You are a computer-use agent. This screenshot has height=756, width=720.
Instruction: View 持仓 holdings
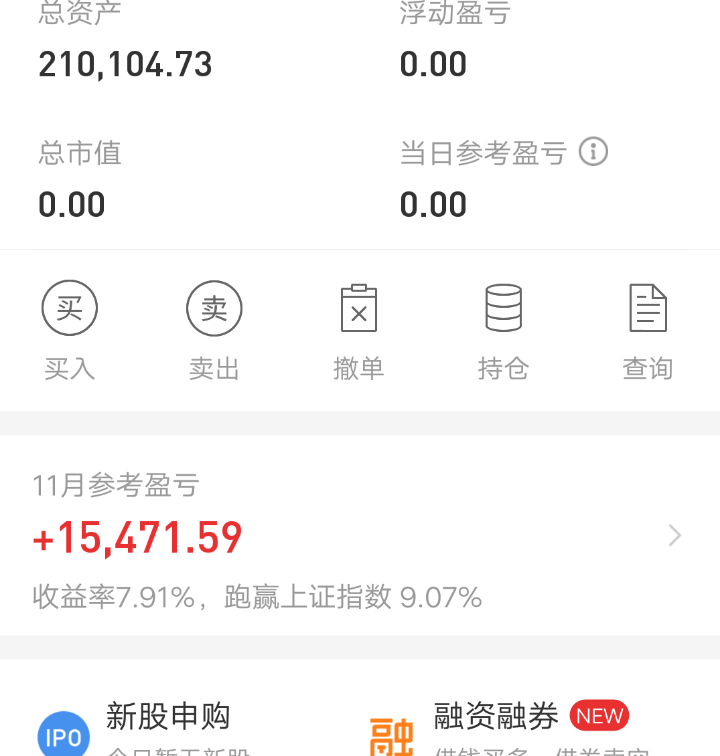pyautogui.click(x=503, y=328)
